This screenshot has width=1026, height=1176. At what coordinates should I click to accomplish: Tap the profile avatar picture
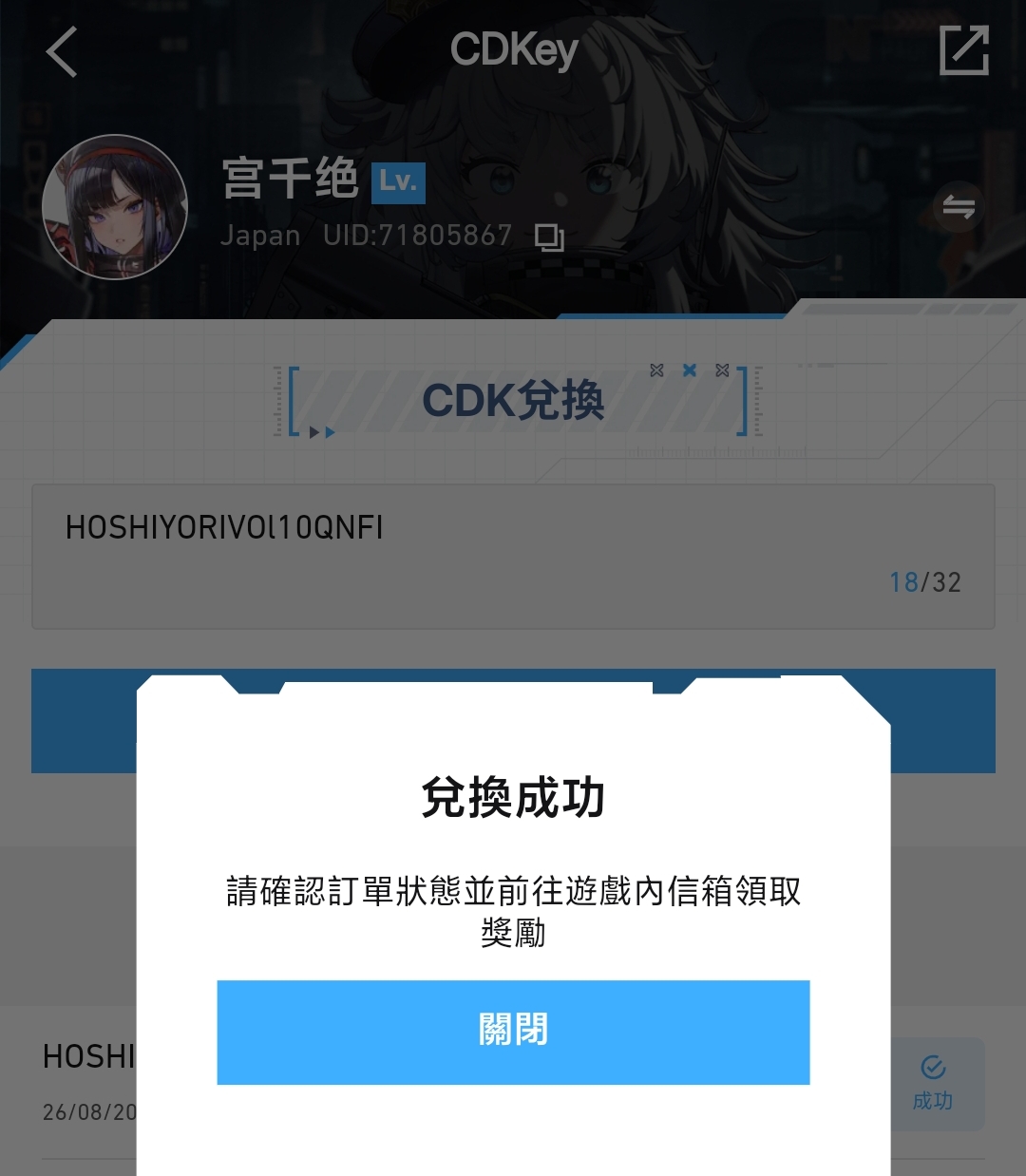point(115,207)
